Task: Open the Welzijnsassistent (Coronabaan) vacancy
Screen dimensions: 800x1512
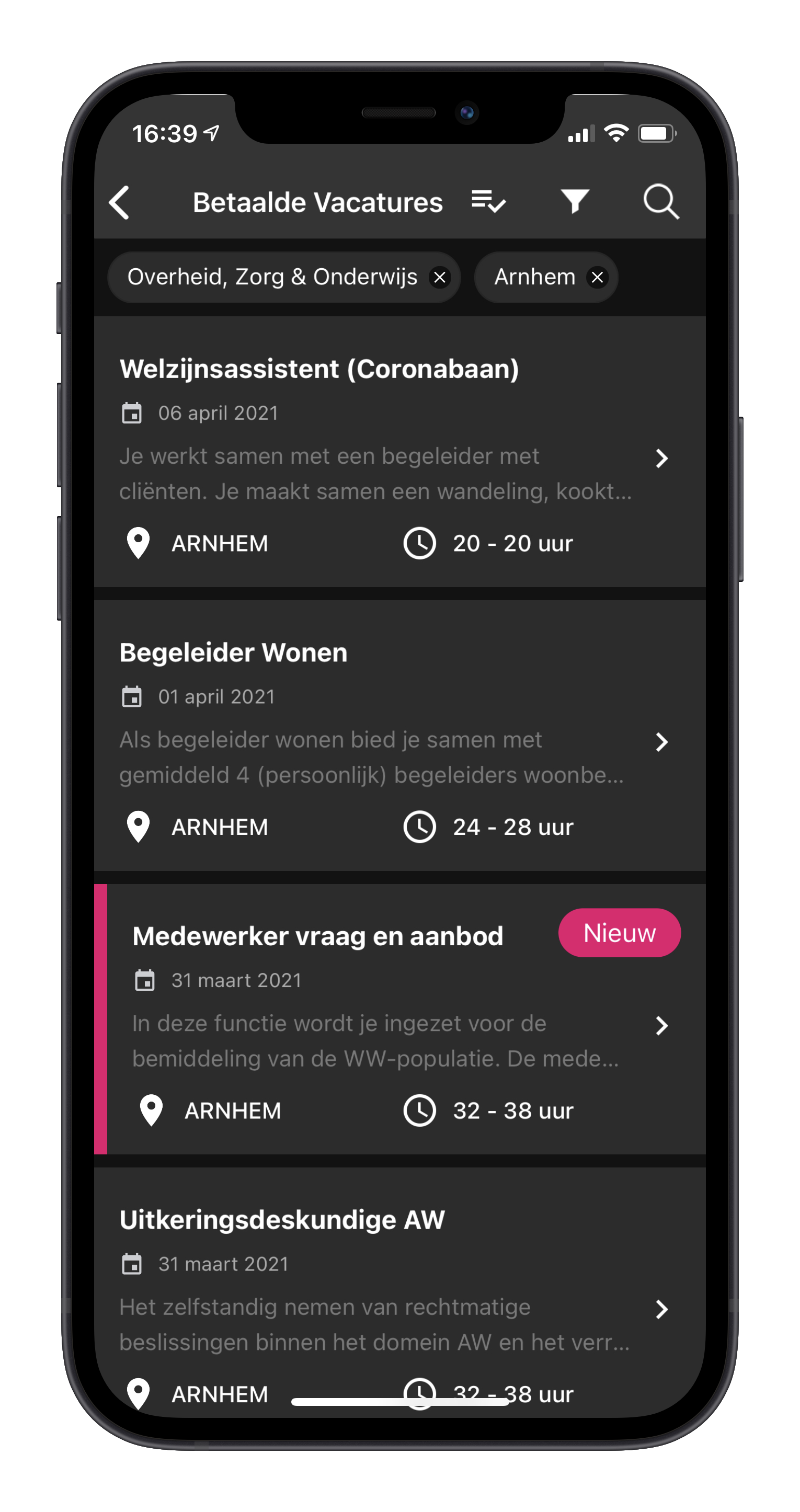Action: click(x=399, y=452)
